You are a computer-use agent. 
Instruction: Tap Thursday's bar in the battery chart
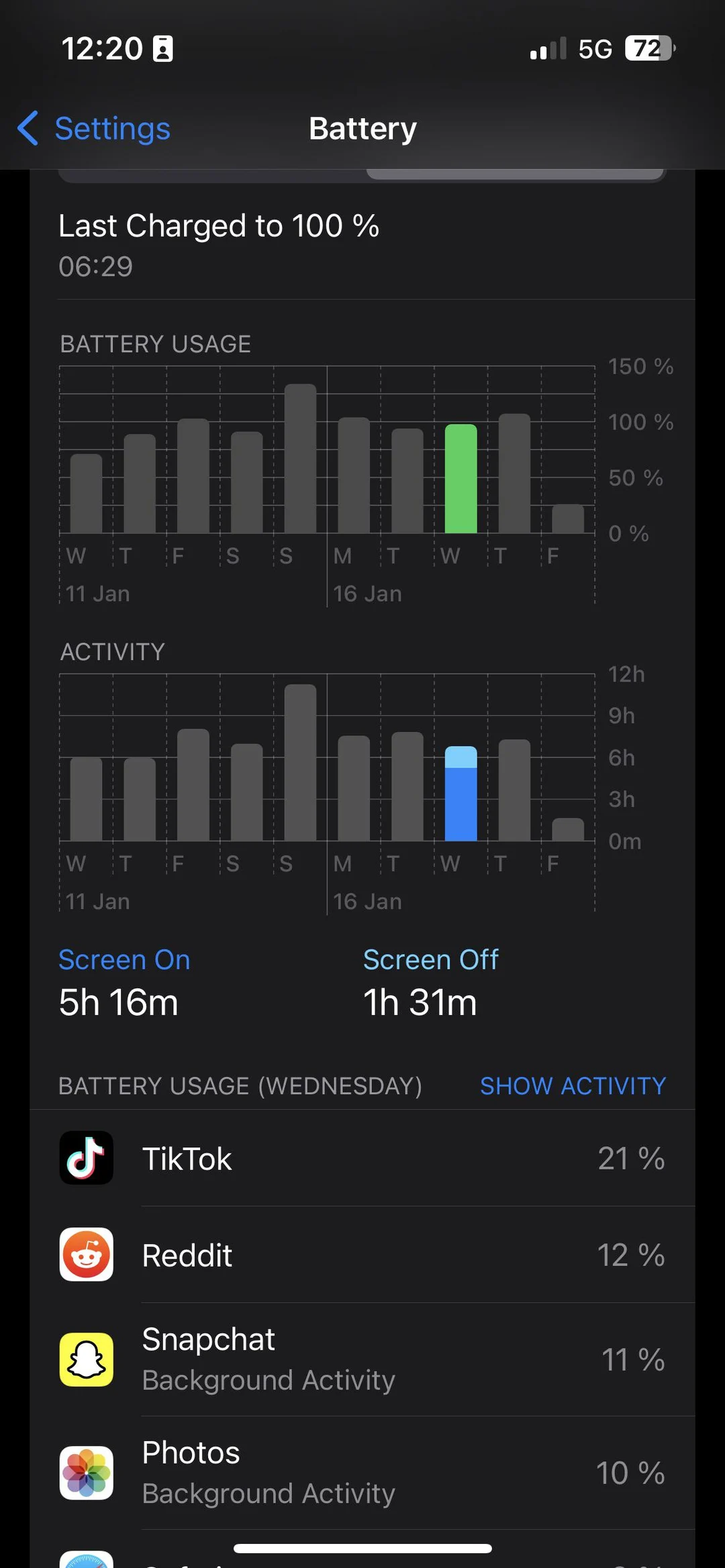[x=515, y=473]
